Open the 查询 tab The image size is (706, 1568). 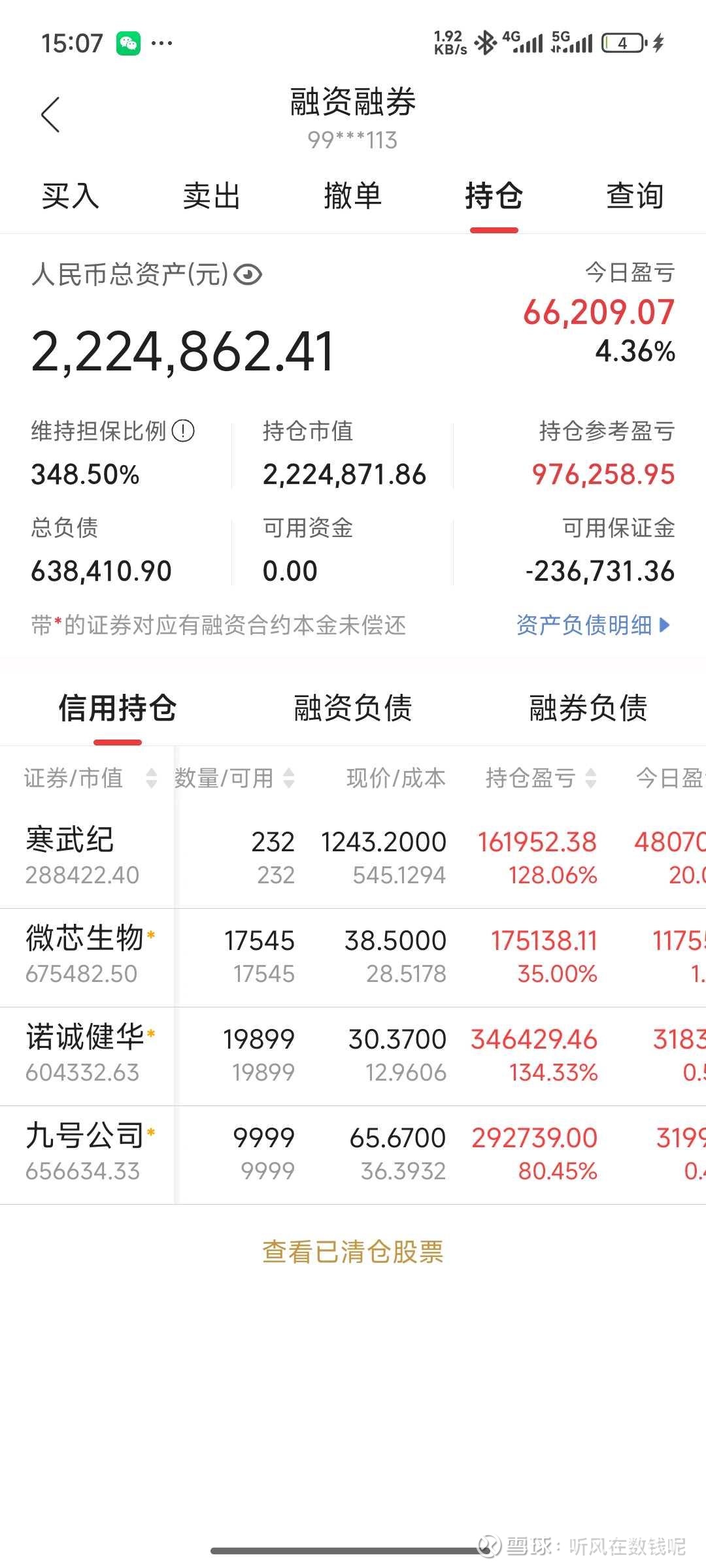tap(635, 196)
